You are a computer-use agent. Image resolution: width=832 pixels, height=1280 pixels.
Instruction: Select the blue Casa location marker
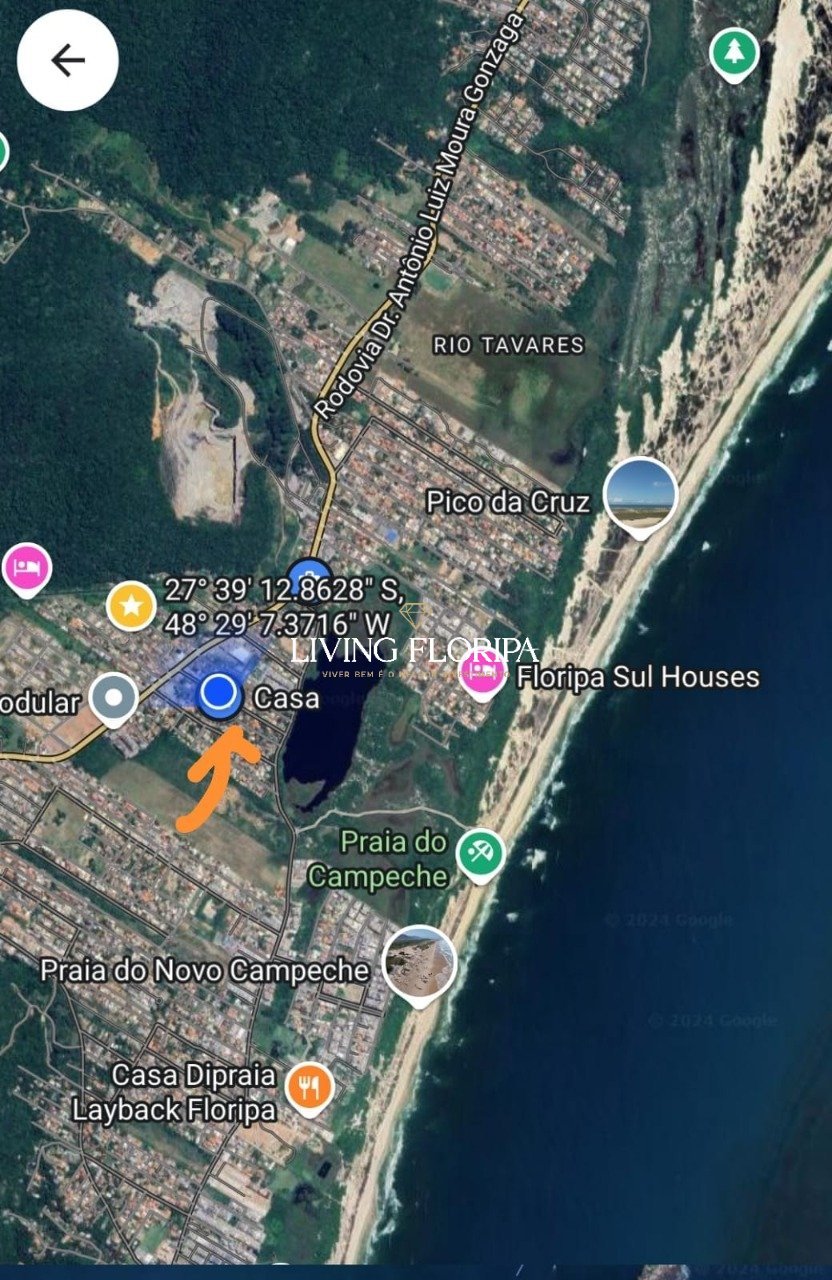tap(219, 692)
